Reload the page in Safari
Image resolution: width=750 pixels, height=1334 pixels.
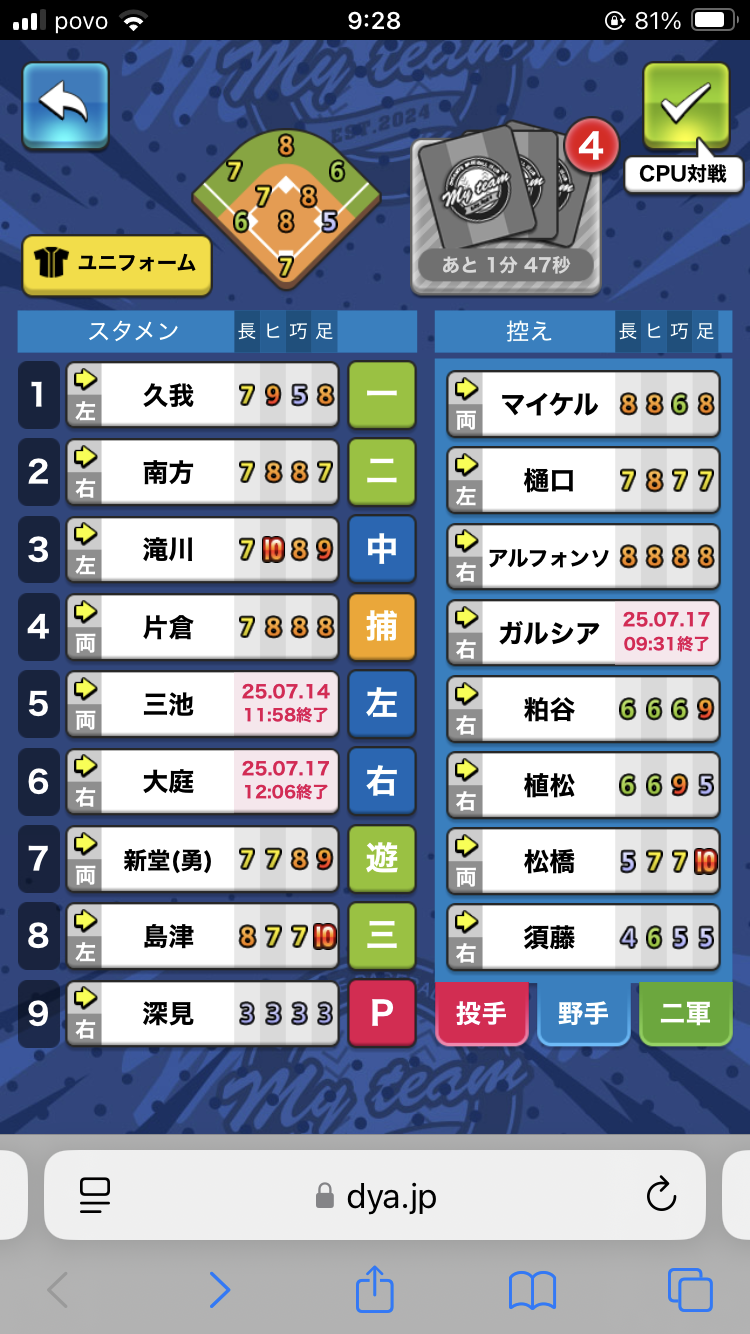tap(660, 1194)
